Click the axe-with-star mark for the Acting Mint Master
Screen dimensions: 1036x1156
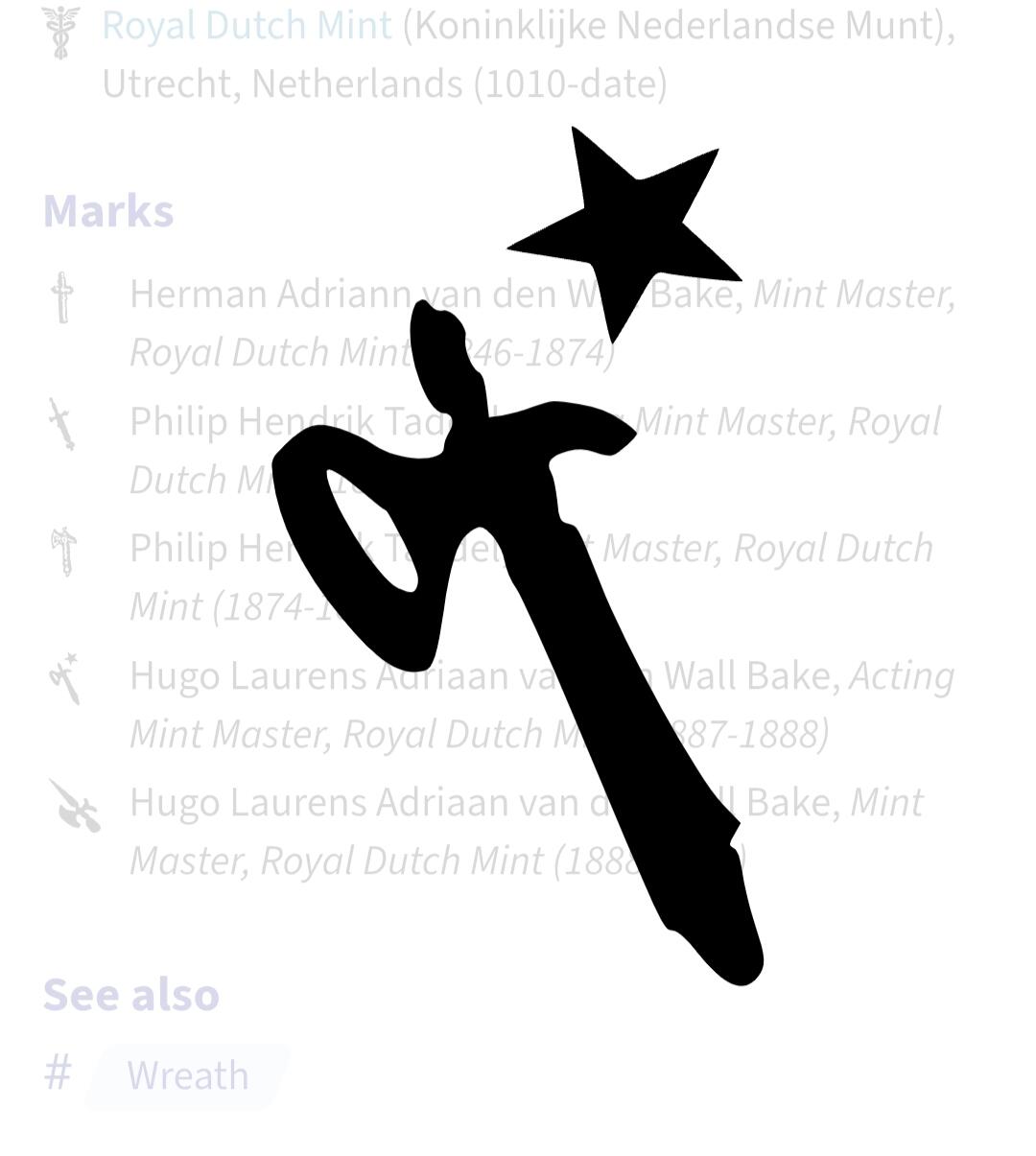pos(65,678)
